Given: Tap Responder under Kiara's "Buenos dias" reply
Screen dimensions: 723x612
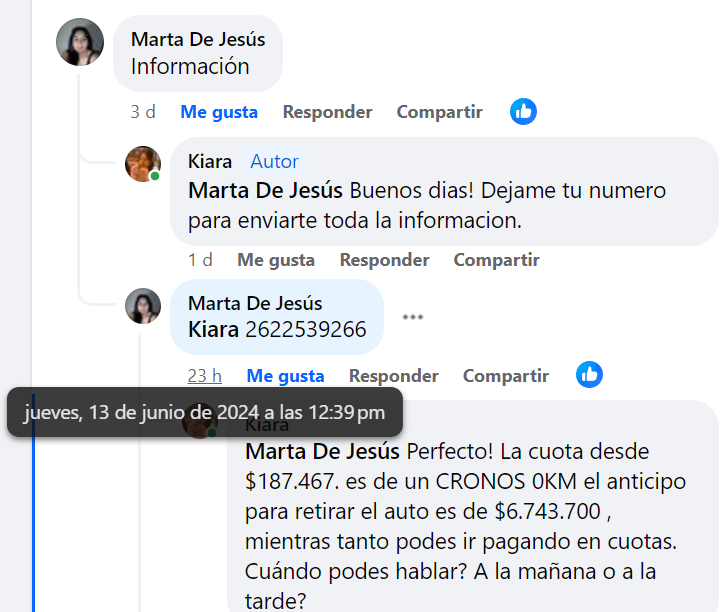Looking at the screenshot, I should click(x=384, y=260).
